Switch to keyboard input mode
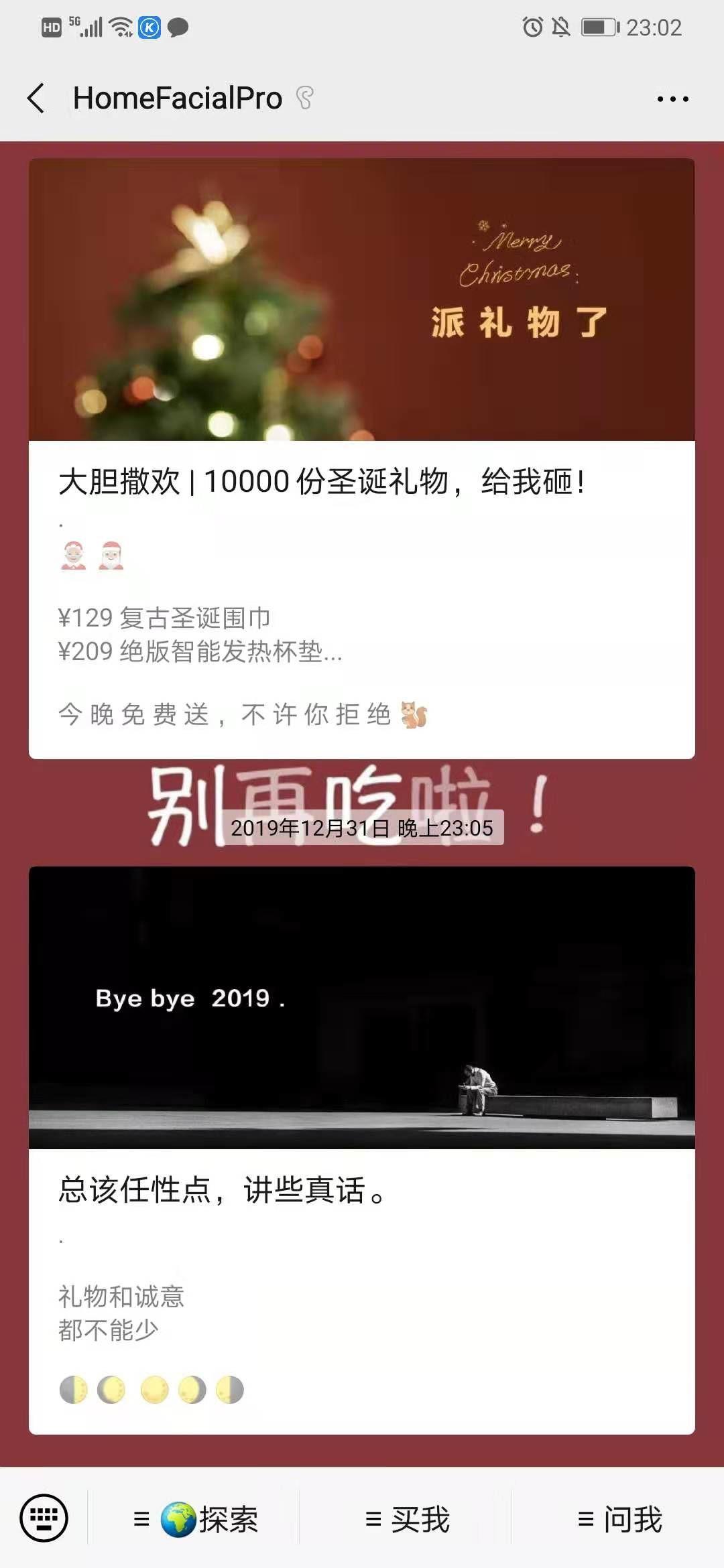Viewport: 724px width, 1568px height. point(44,1518)
